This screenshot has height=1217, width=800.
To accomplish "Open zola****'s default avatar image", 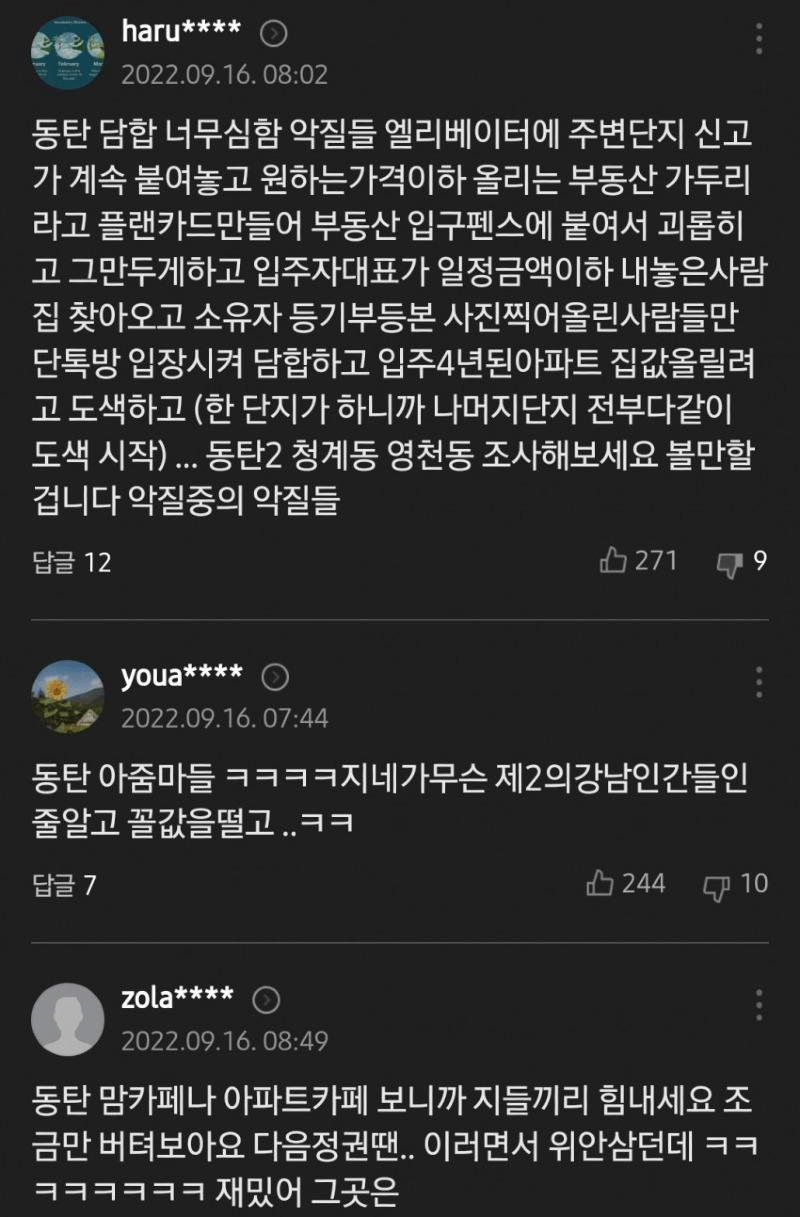I will 67,1018.
